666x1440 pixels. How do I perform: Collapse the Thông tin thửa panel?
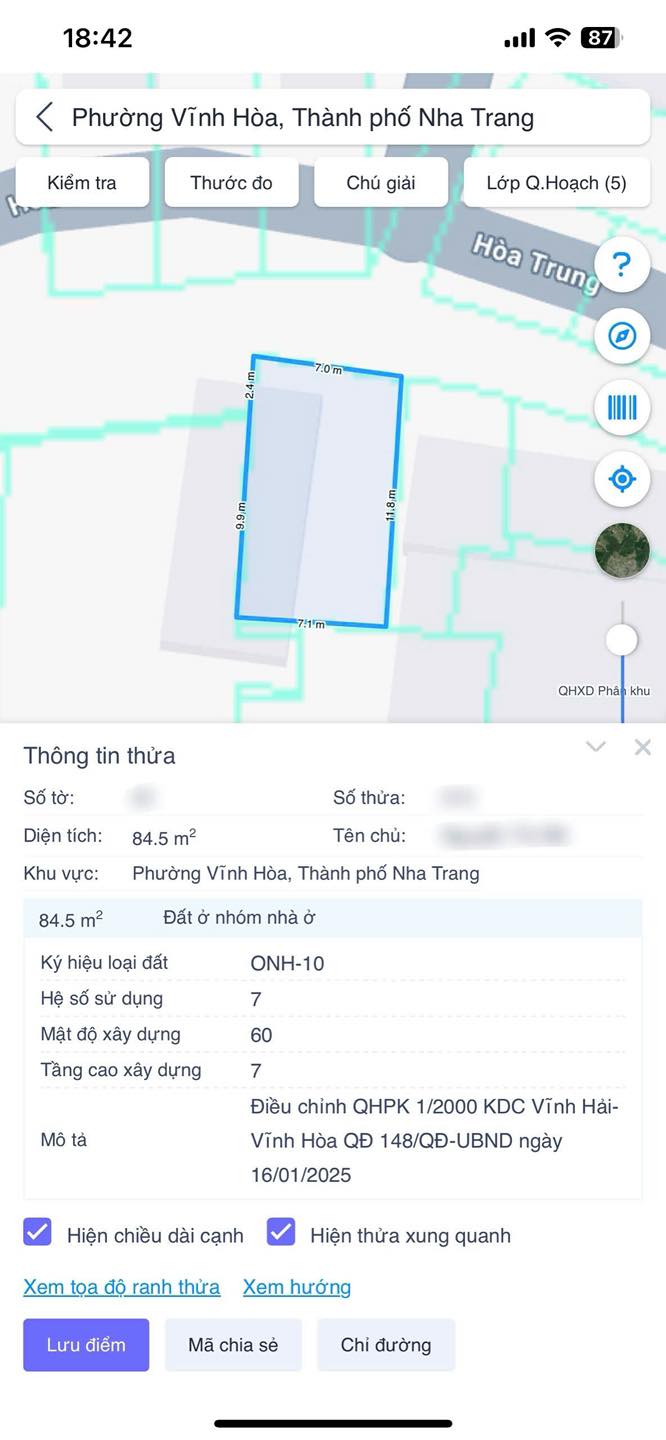596,747
